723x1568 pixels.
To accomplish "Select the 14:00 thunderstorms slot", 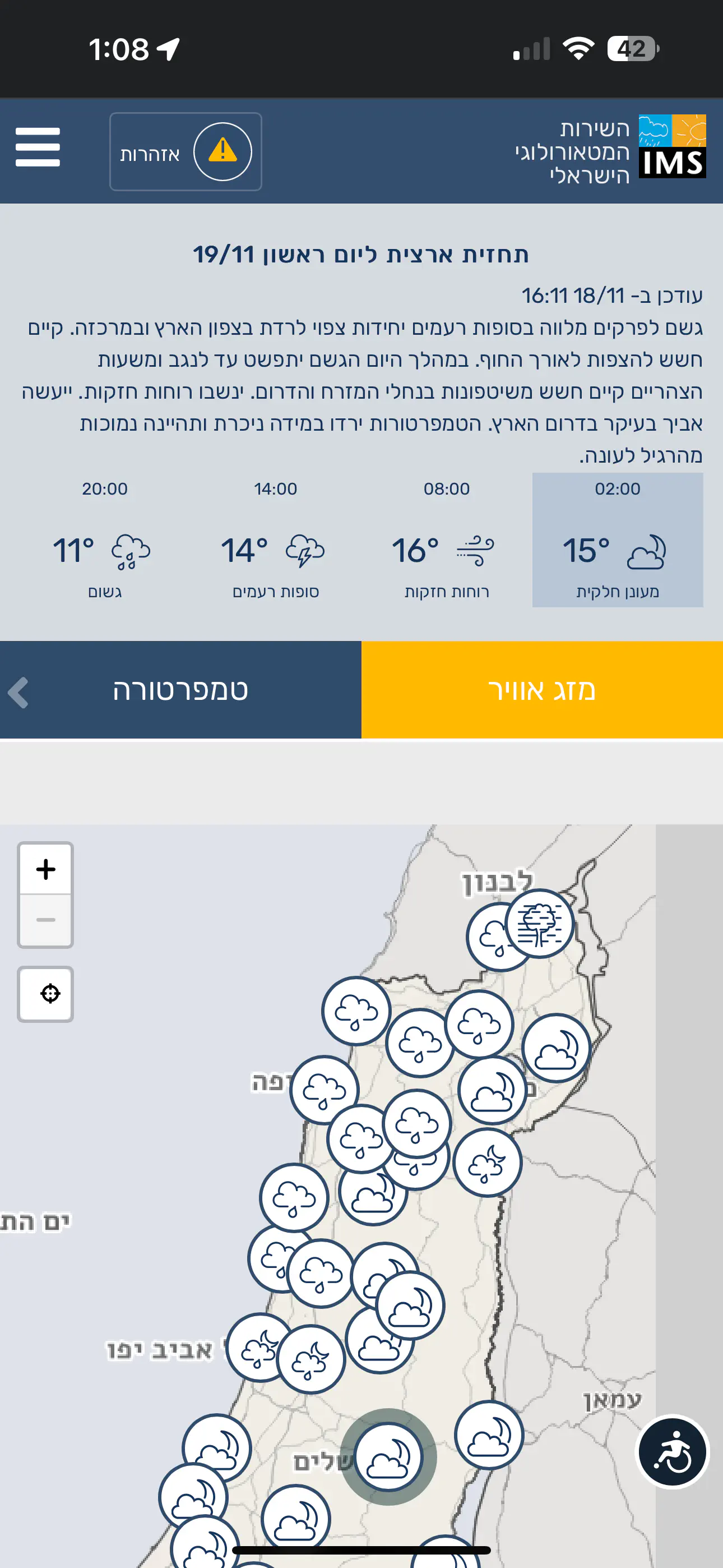I will (x=275, y=540).
